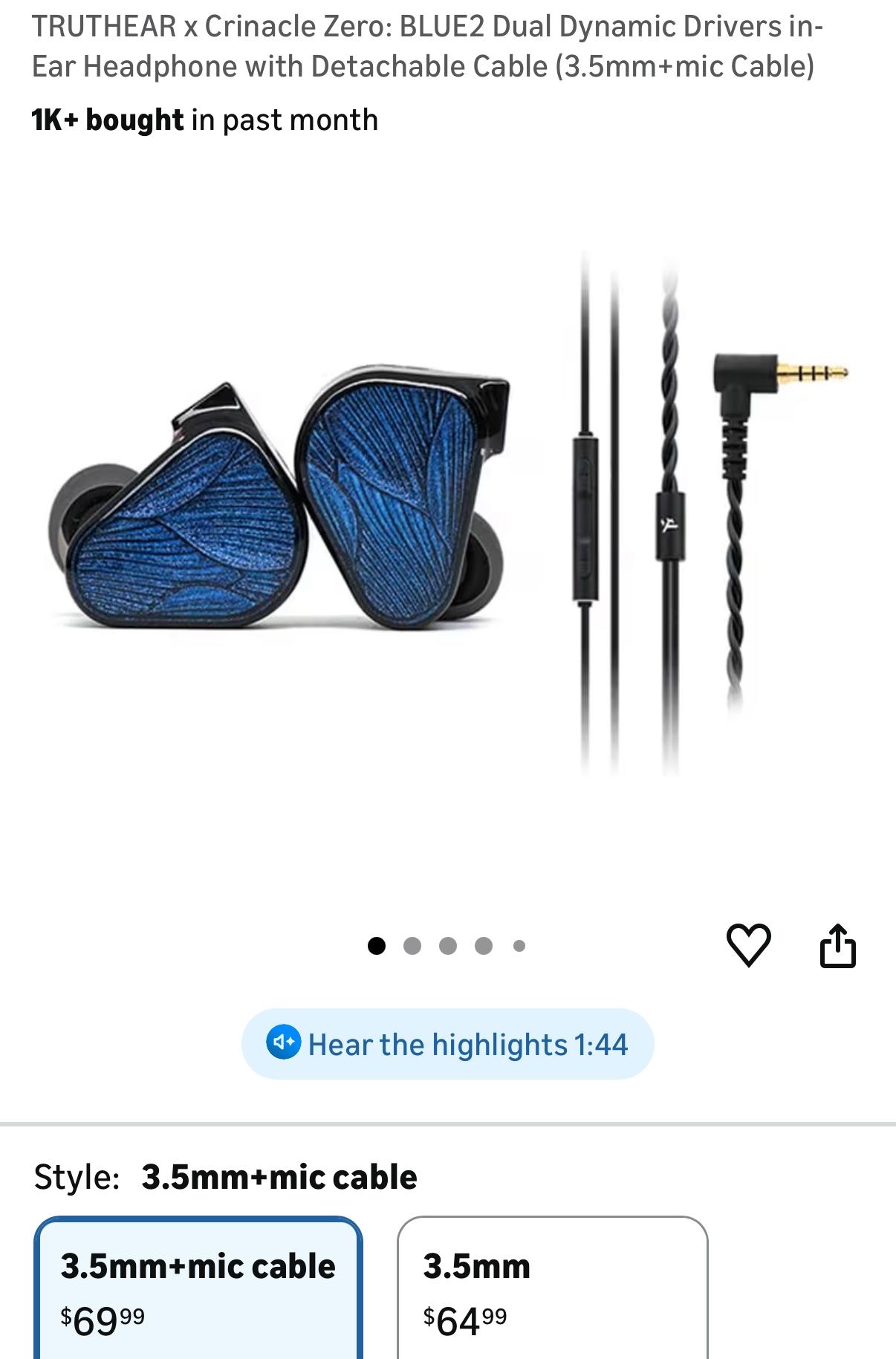The height and width of the screenshot is (1359, 896).
Task: View last product image via fifth dot
Action: (x=518, y=944)
